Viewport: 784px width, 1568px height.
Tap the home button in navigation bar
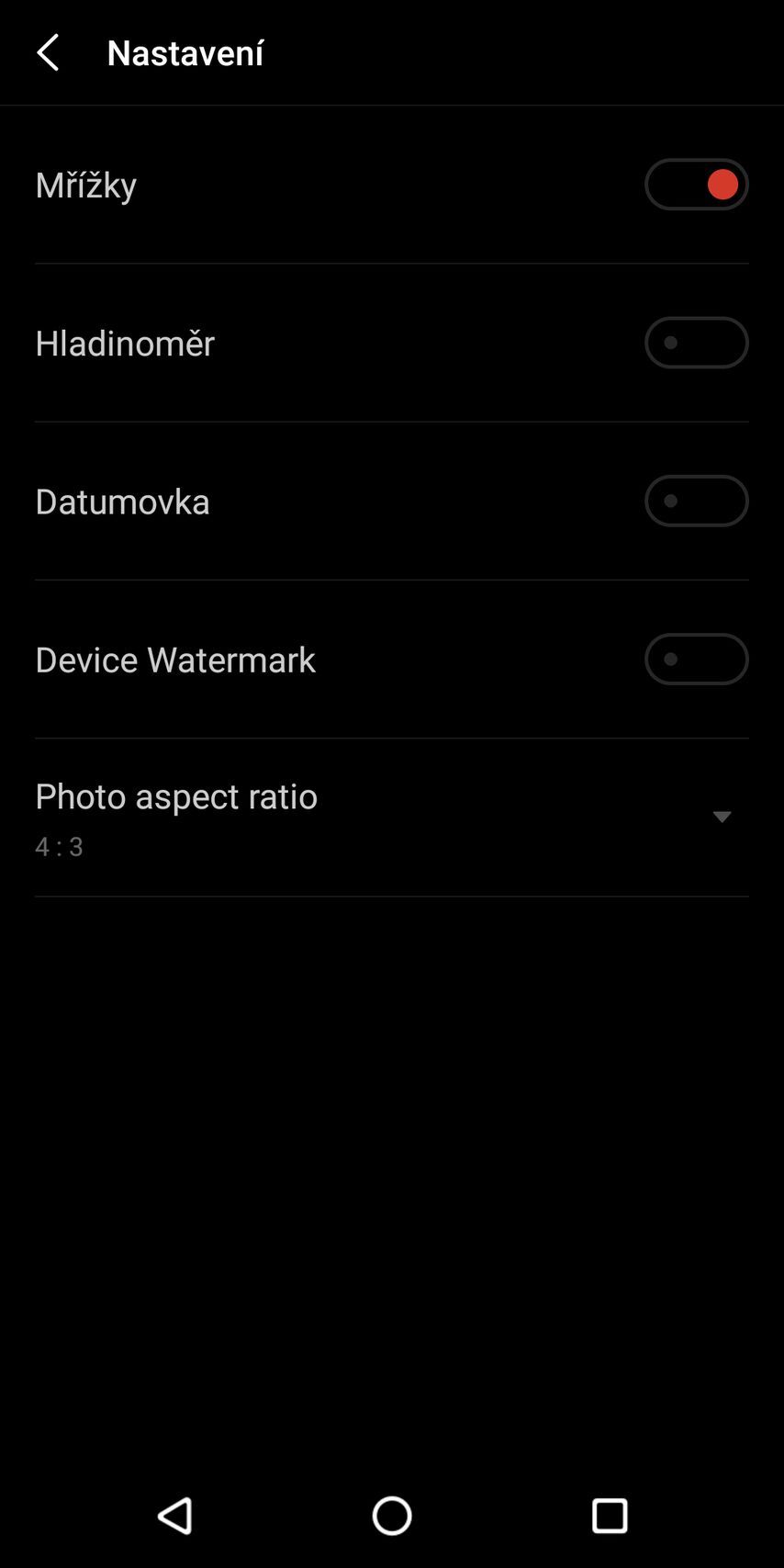click(392, 1516)
